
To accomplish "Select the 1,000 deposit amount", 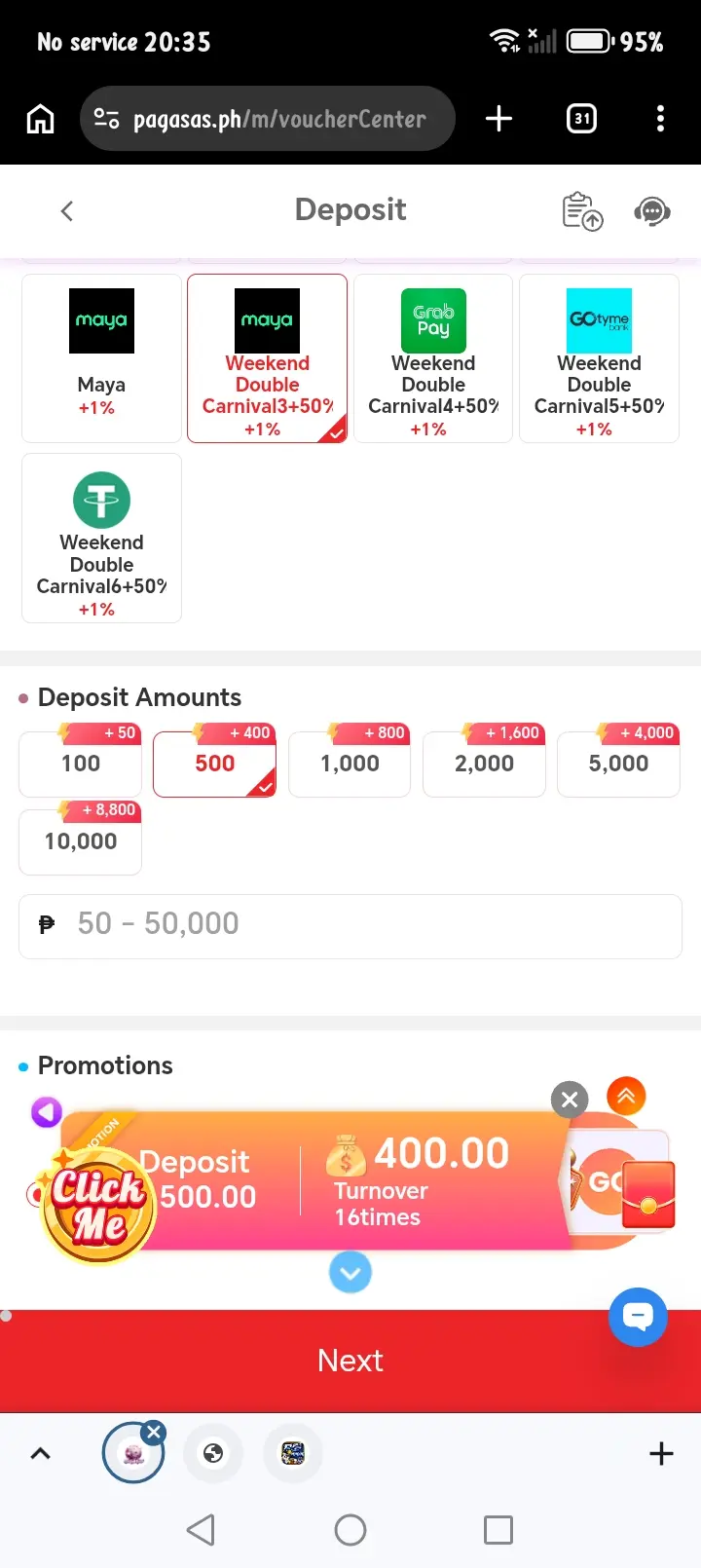I will pos(350,764).
